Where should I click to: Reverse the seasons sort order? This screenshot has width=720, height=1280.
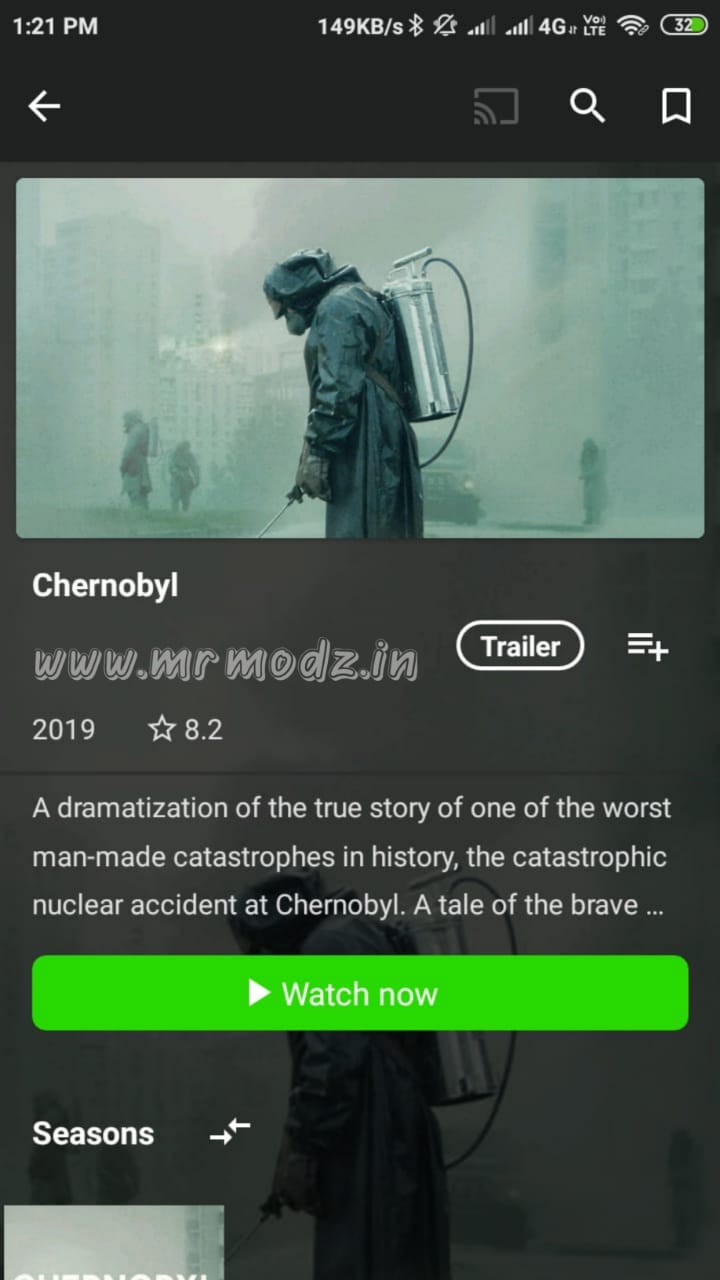pos(229,1132)
